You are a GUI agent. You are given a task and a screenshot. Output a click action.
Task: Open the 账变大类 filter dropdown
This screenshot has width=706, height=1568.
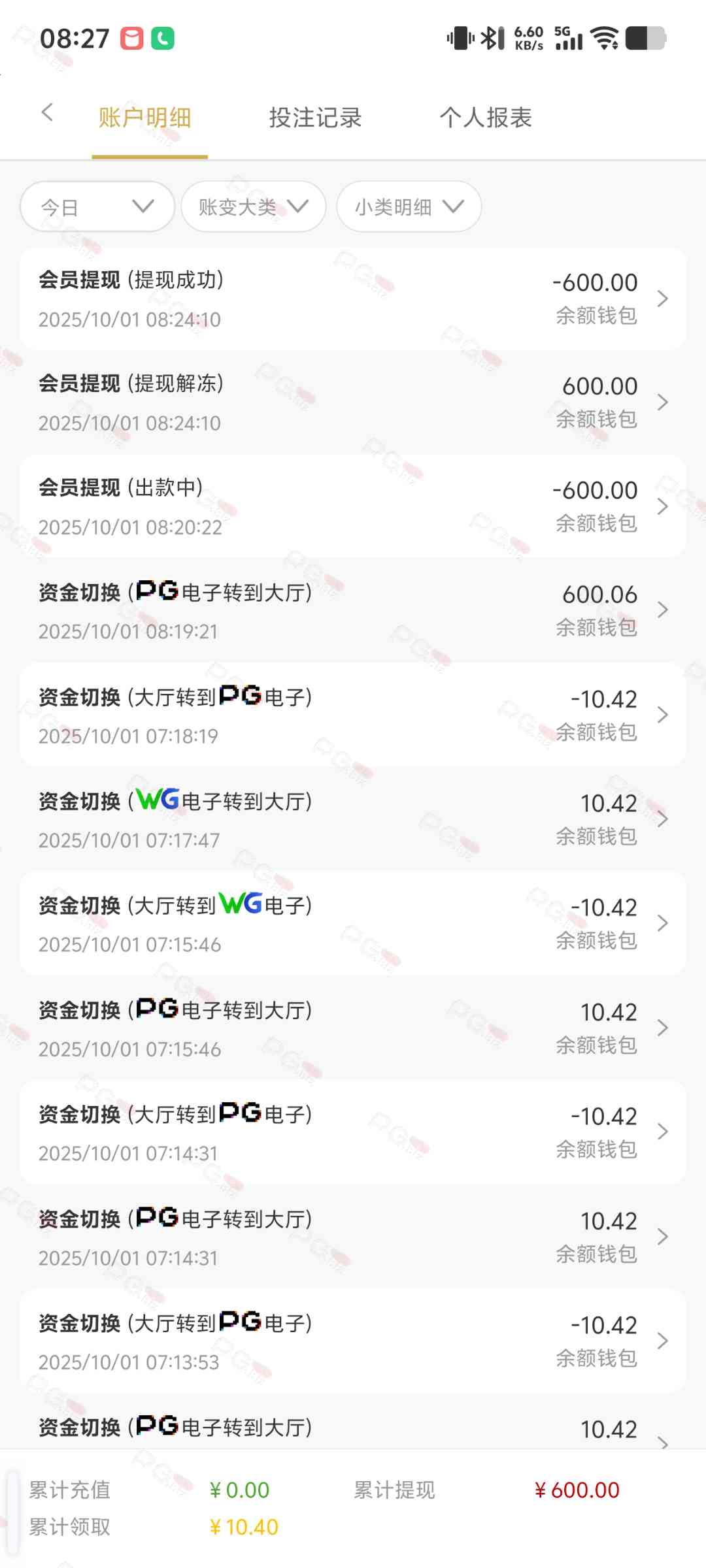pos(253,207)
